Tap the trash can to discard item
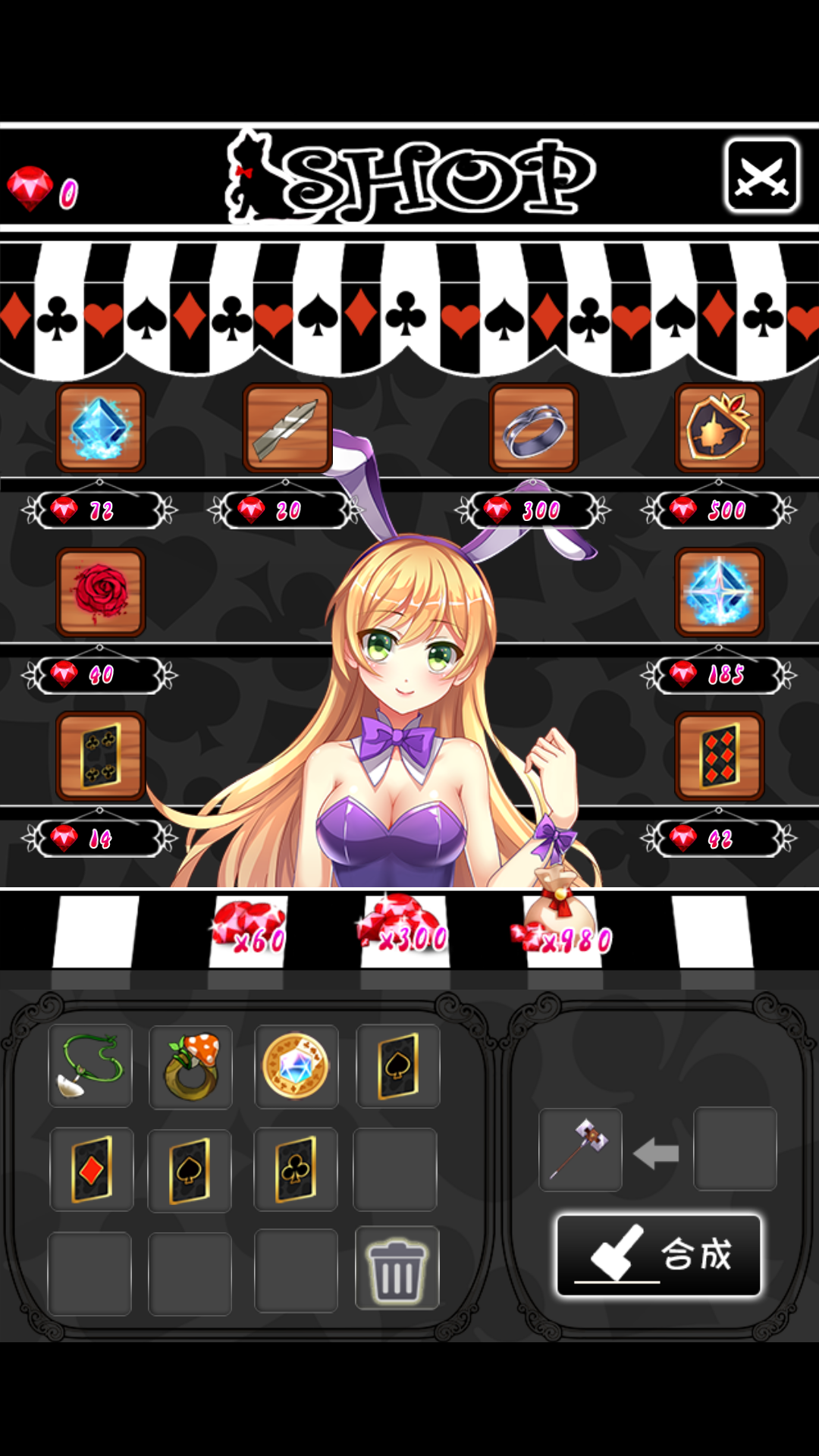The image size is (819, 1456). [397, 1269]
